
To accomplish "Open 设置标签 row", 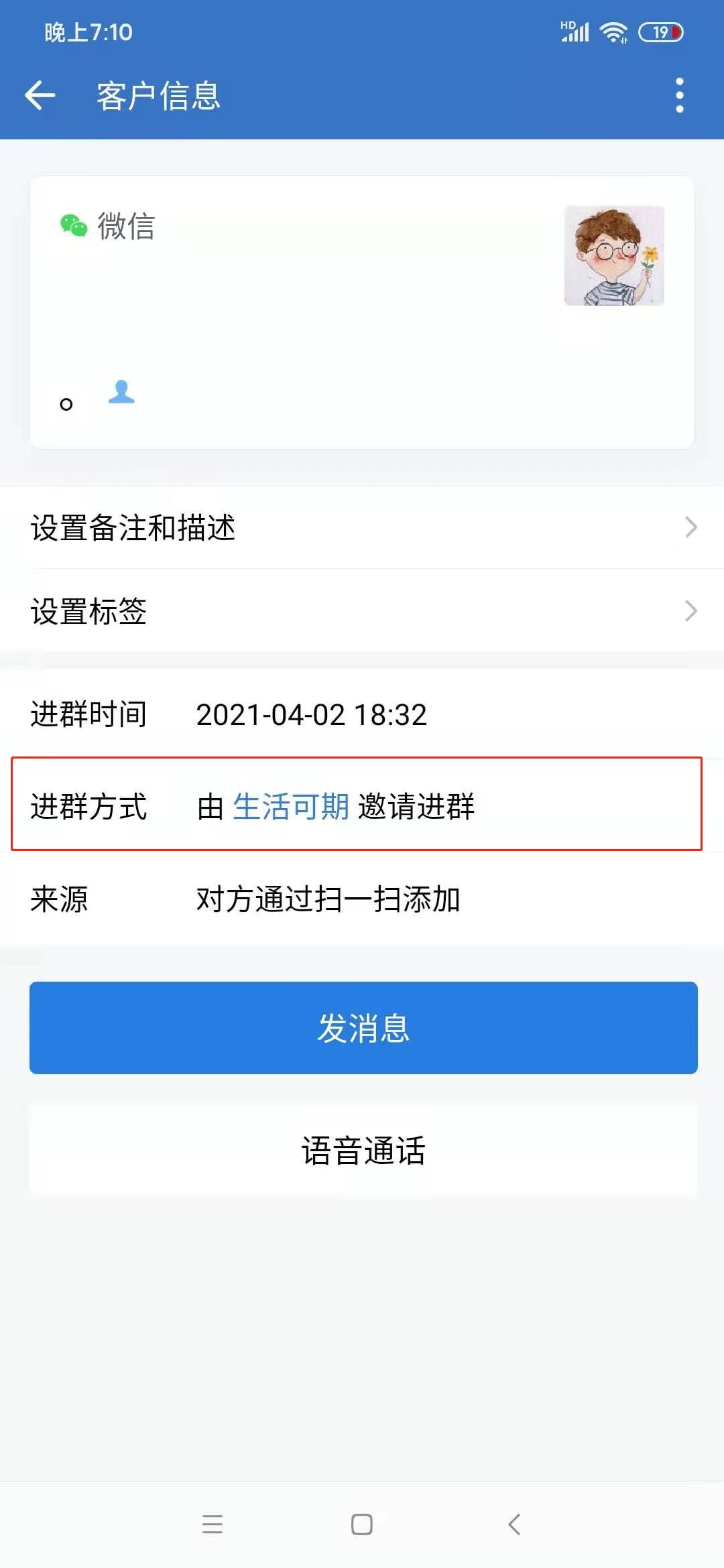I will [362, 611].
